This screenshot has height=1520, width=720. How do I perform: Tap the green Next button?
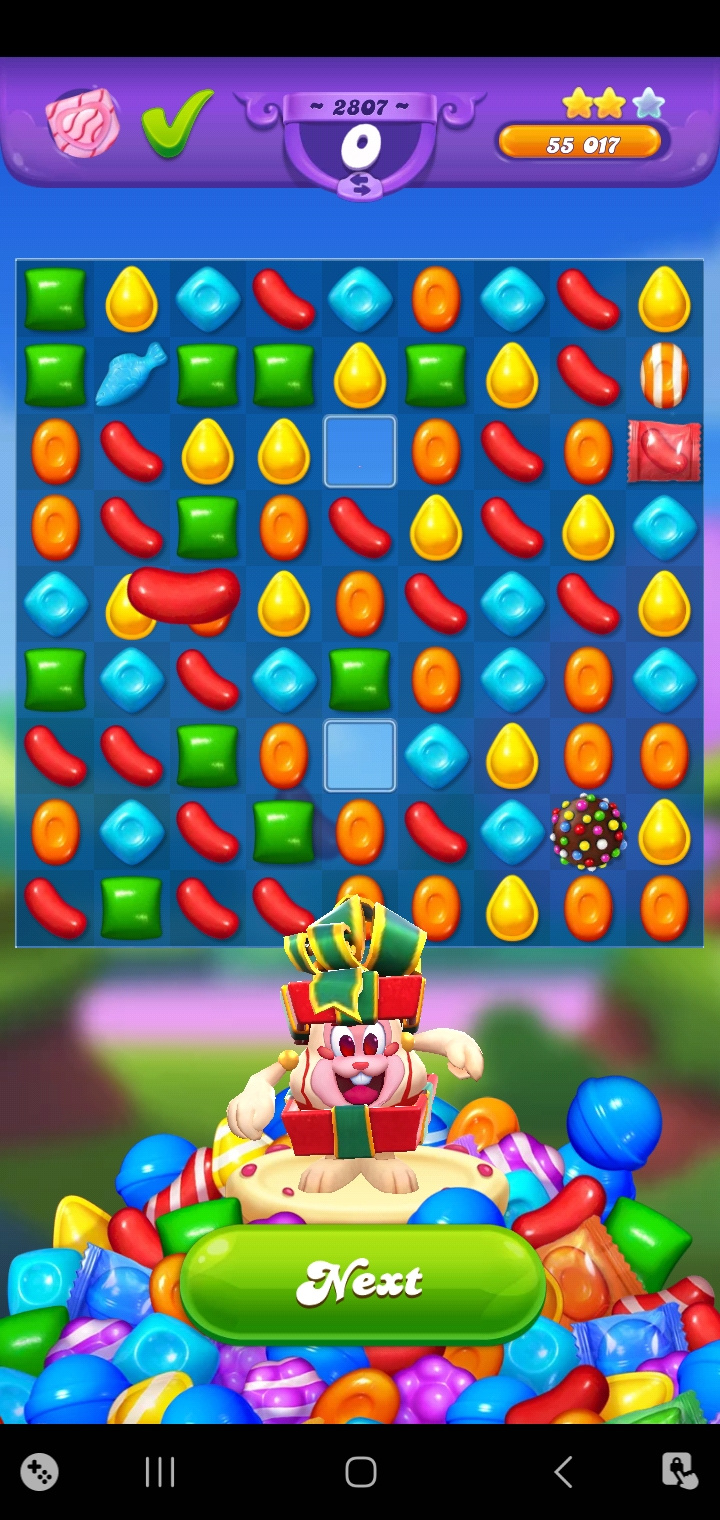pos(362,1282)
